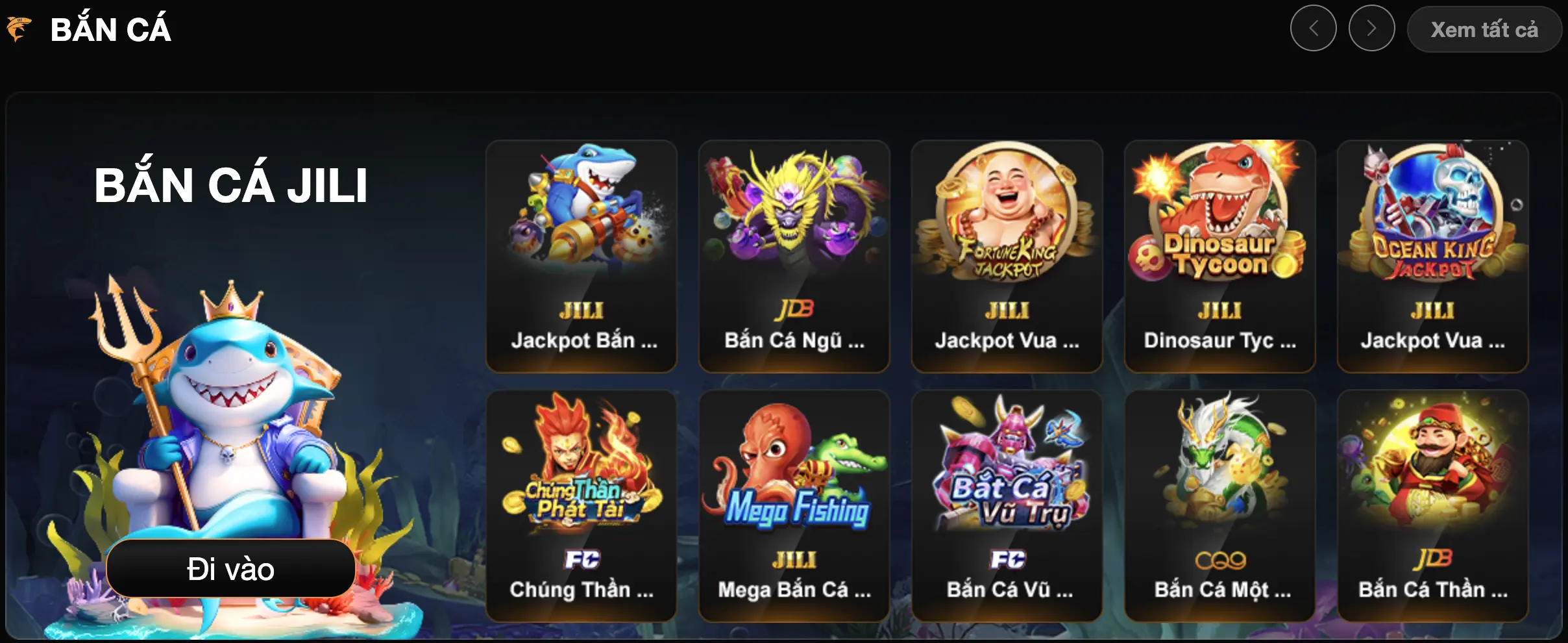Open the JILI Jackpot Bắn game tile
Image resolution: width=1568 pixels, height=643 pixels.
[582, 256]
